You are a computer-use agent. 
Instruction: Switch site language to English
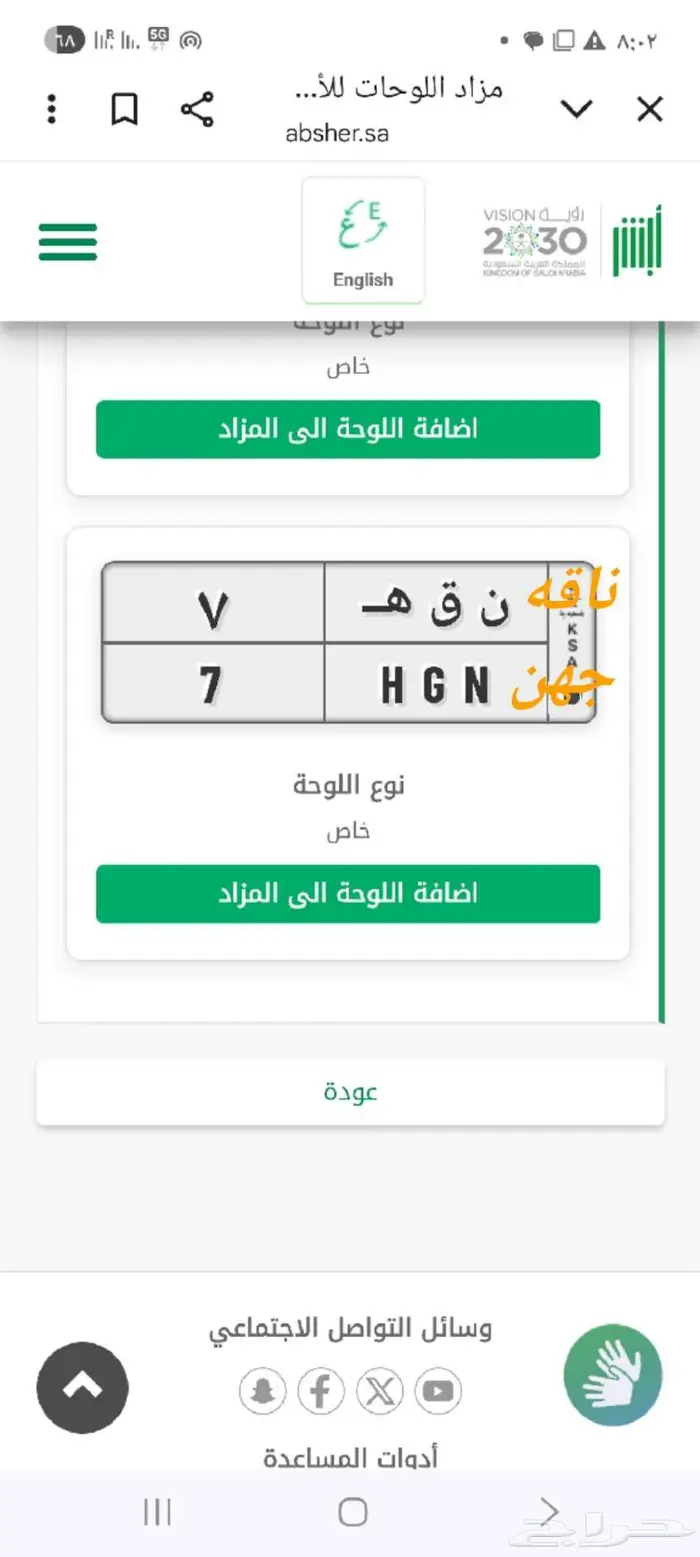point(363,242)
